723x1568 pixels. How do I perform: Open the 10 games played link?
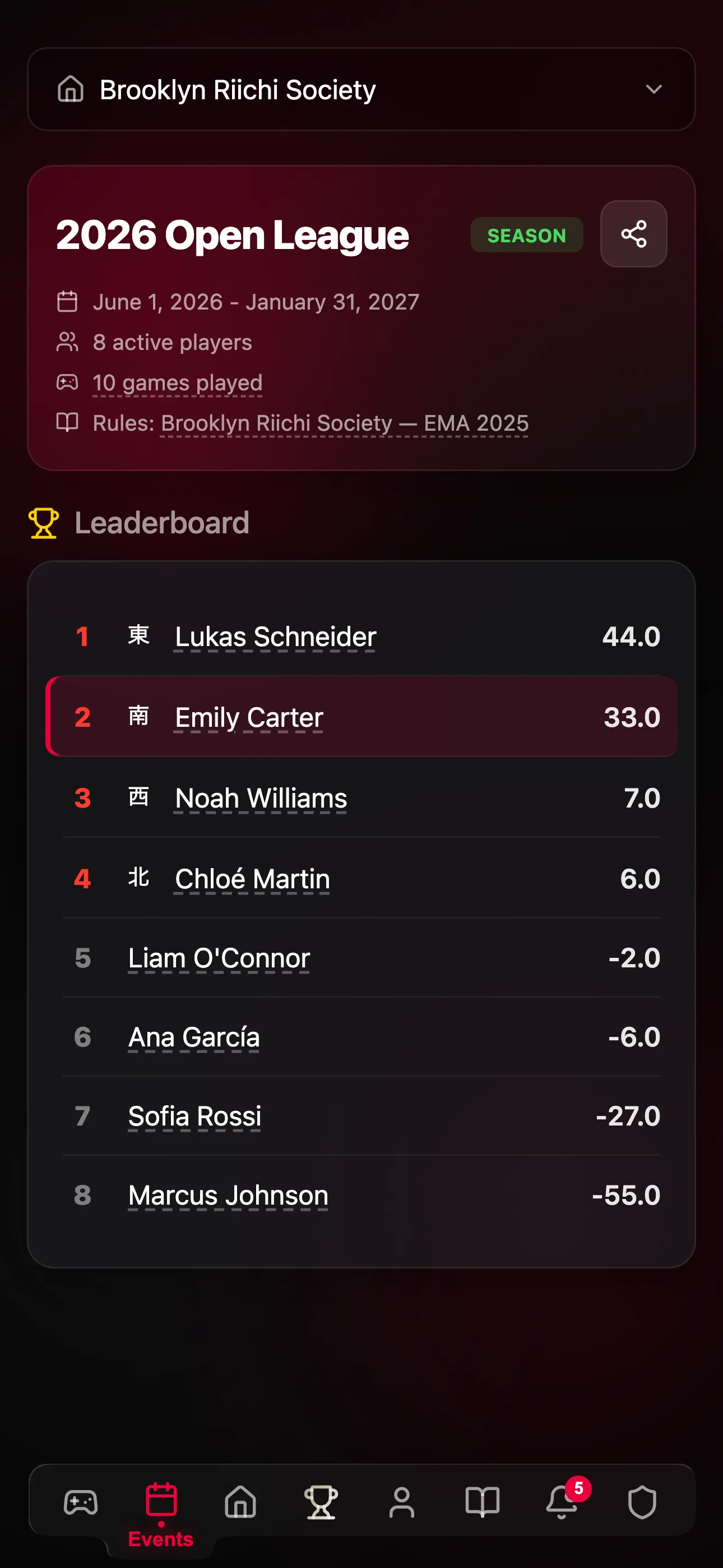[x=177, y=383]
